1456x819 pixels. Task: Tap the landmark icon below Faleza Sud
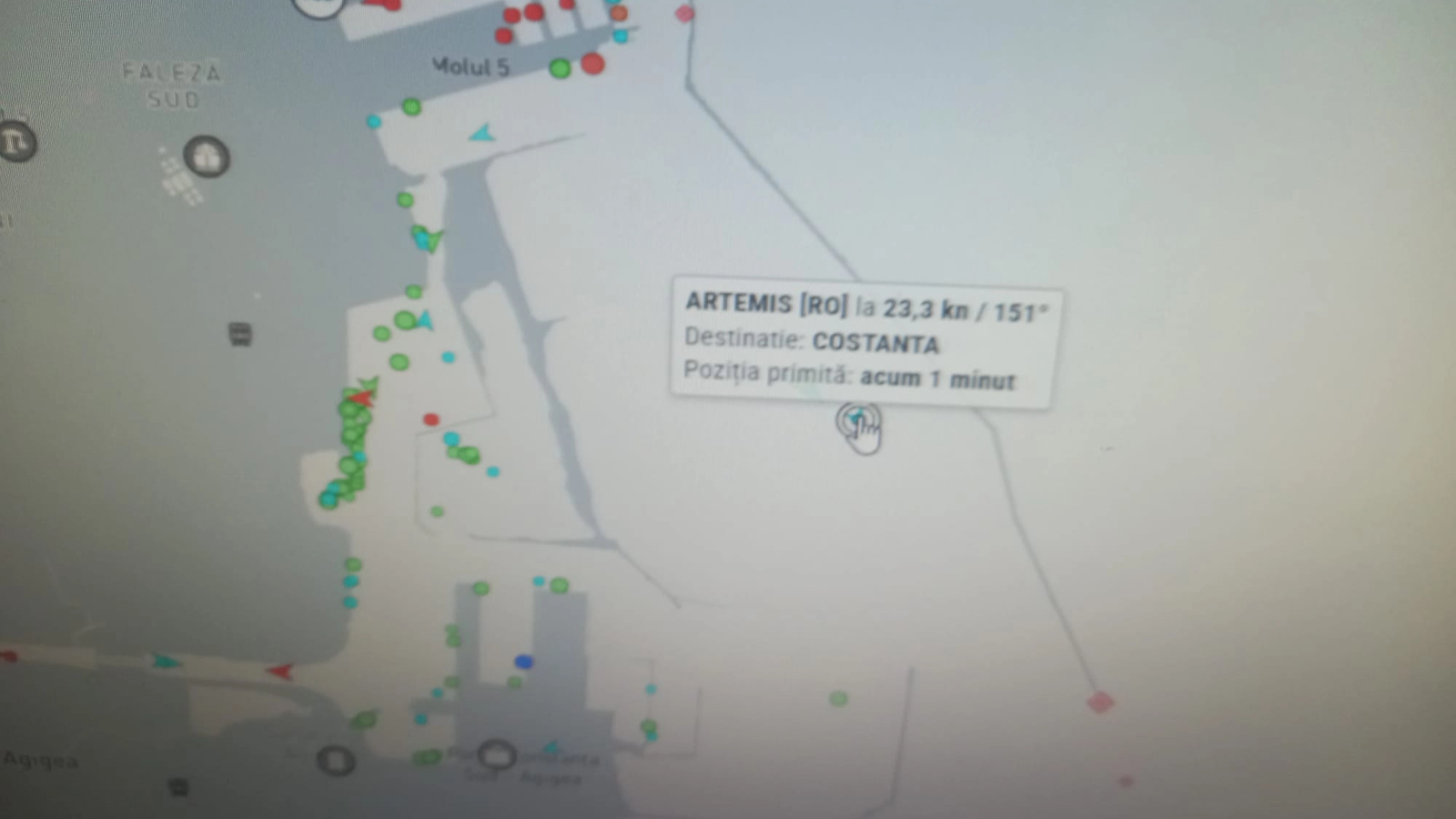[207, 157]
